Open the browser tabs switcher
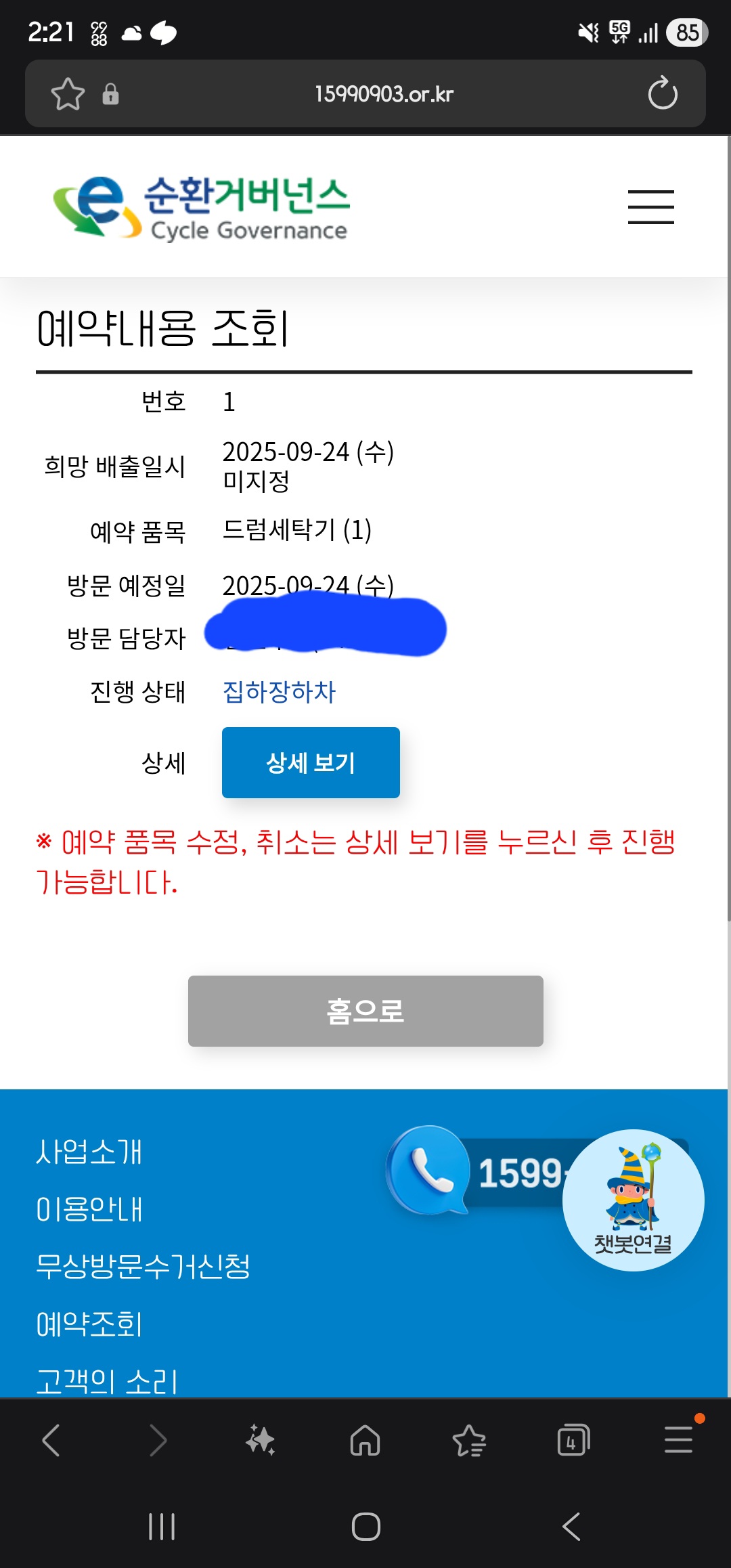Screen dimensions: 731x1568 point(573,1440)
